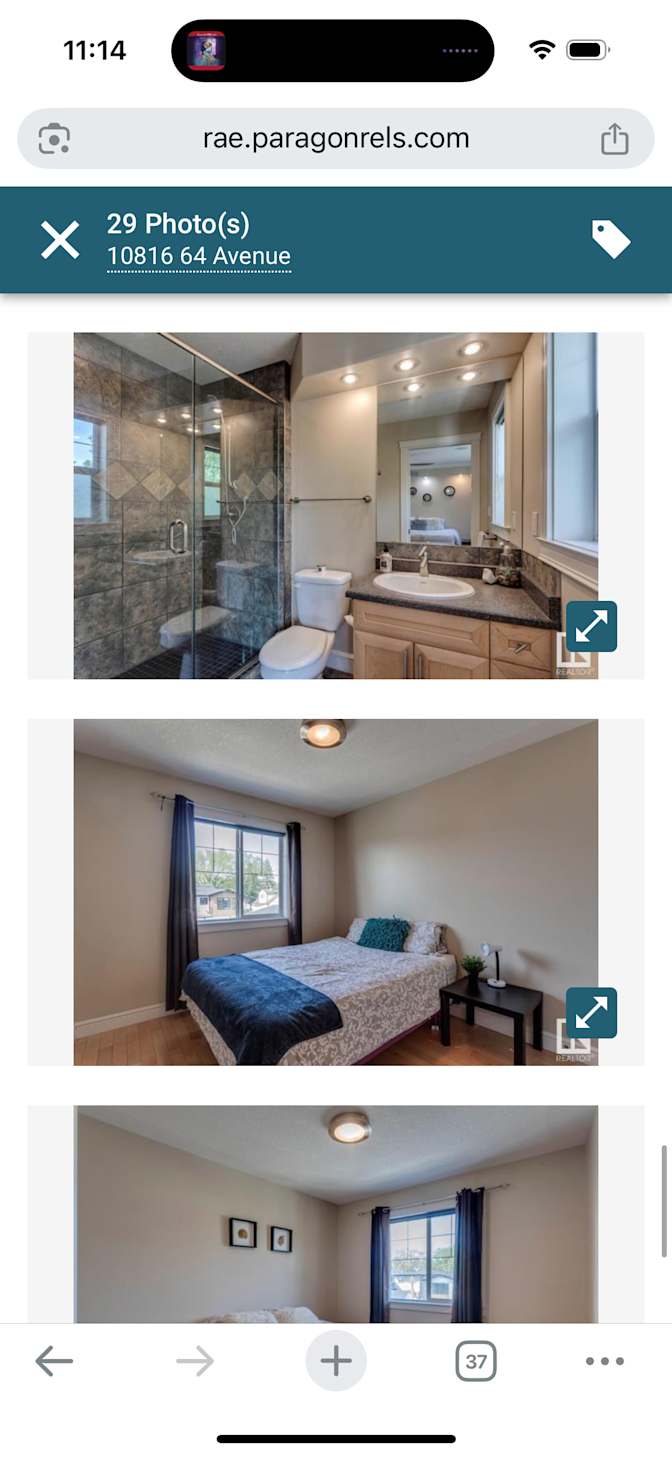Show the 37 open tabs
672x1457 pixels.
pos(476,1360)
